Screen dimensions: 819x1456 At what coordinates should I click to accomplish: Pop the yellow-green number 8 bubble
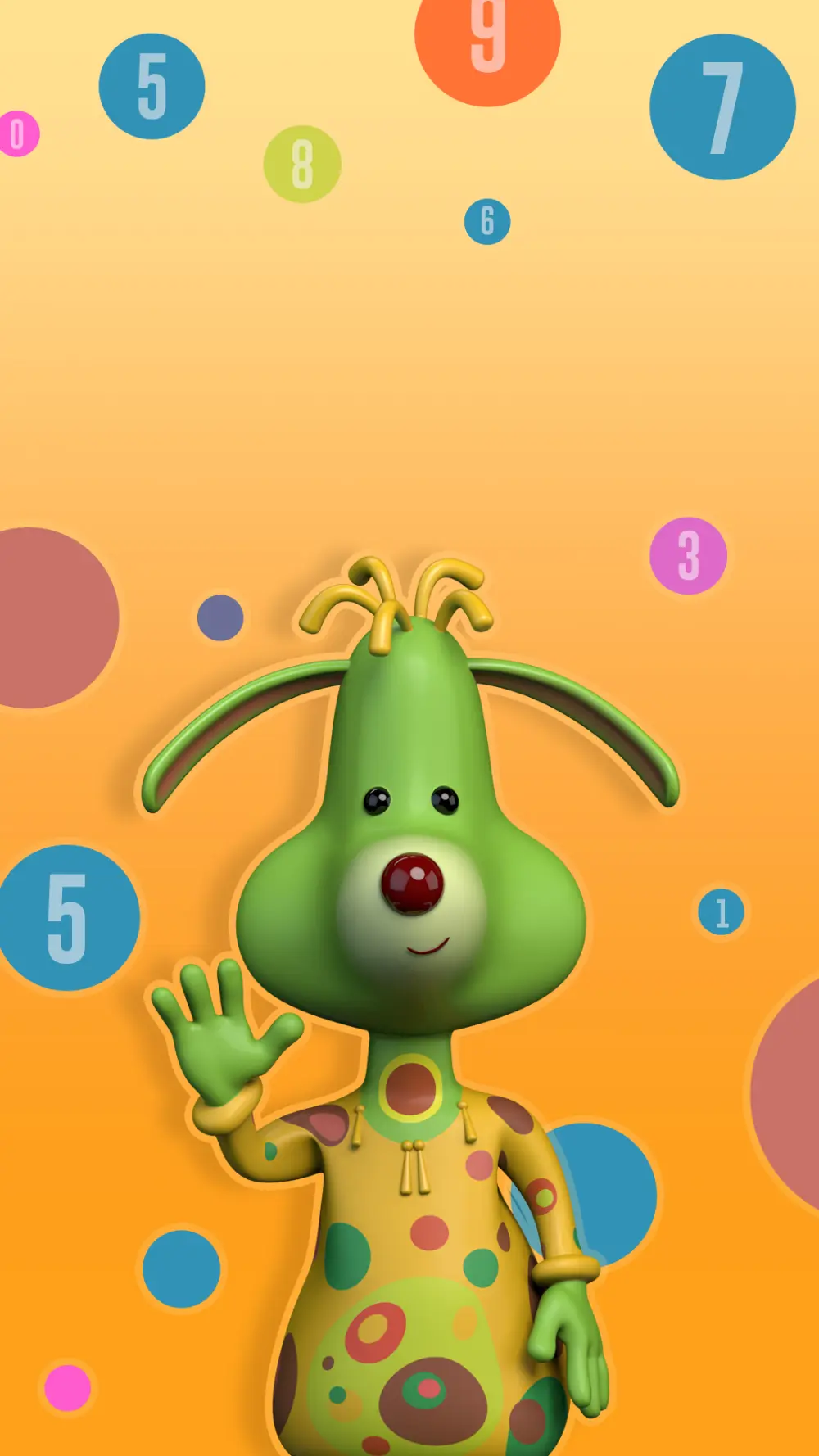[x=302, y=164]
